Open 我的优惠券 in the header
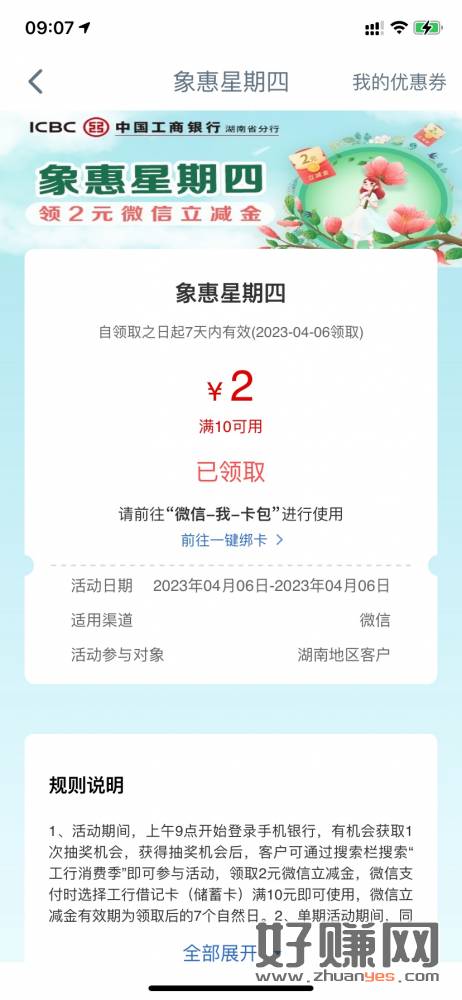The height and width of the screenshot is (1000, 462). [x=399, y=82]
